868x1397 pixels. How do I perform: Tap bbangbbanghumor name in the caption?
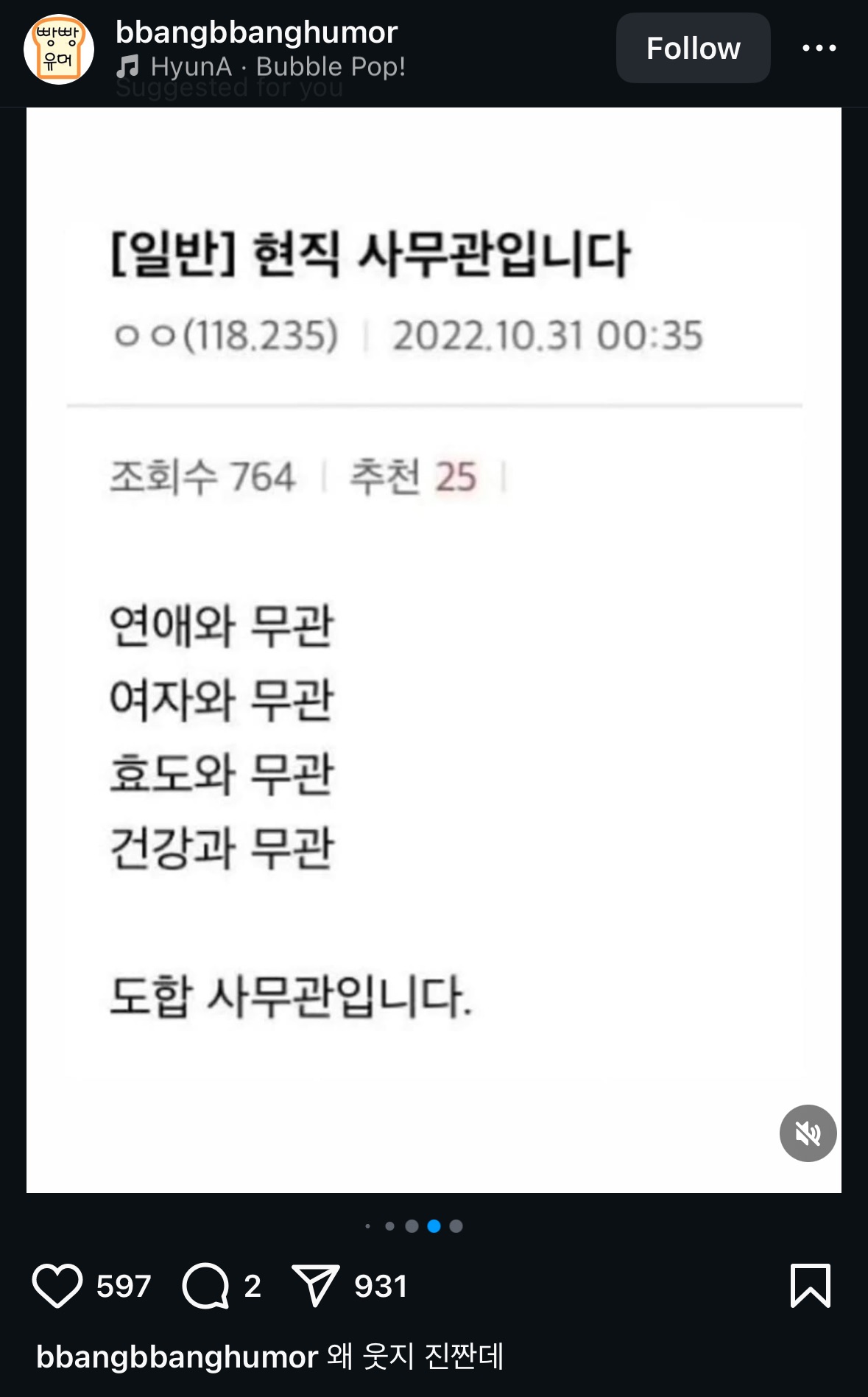pos(177,1356)
